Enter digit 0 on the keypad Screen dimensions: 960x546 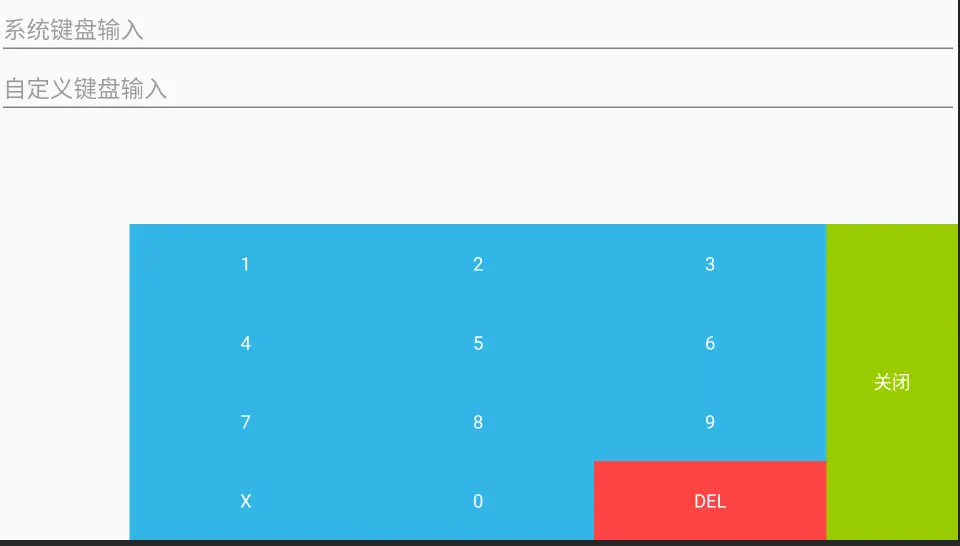tap(477, 501)
